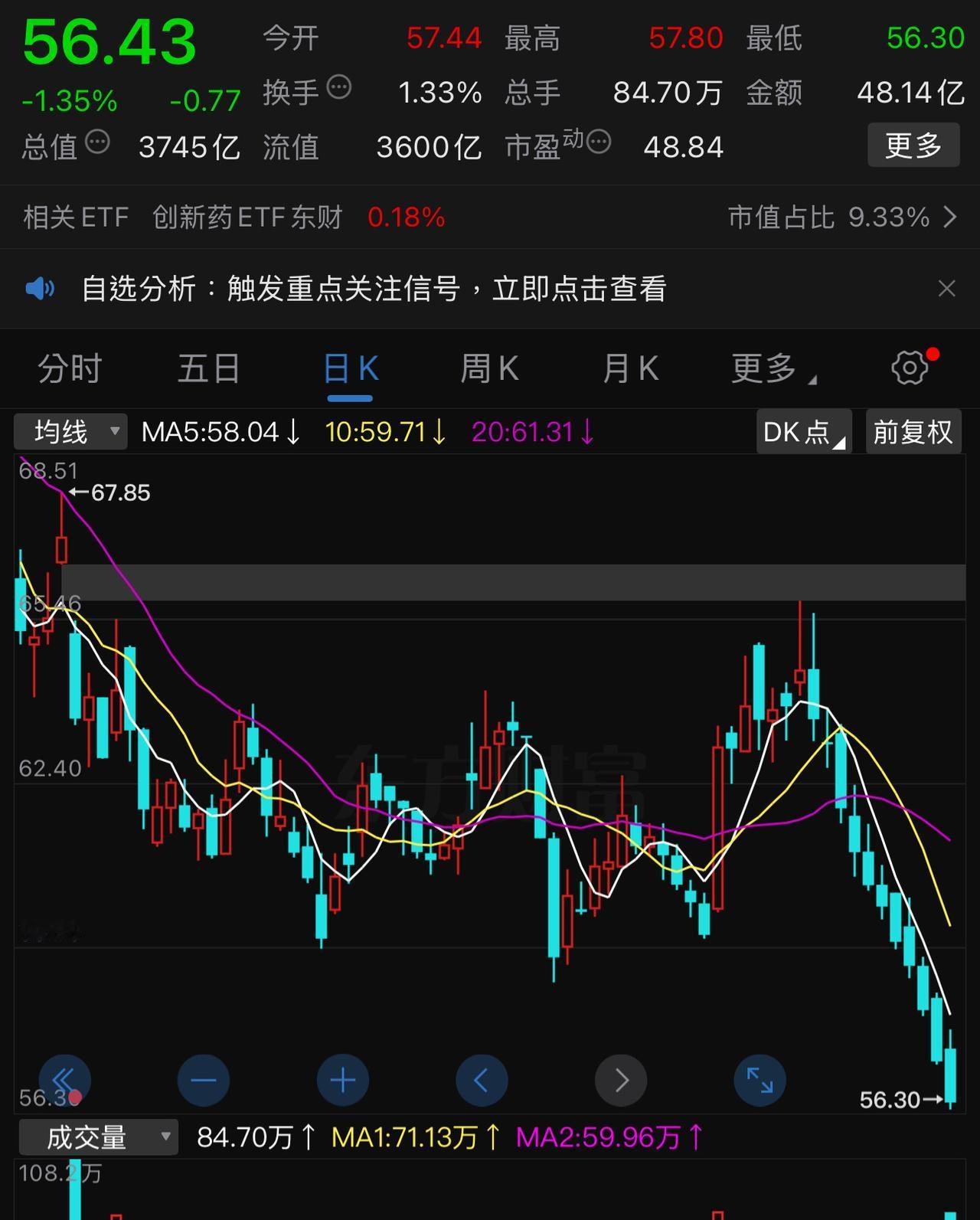980x1220 pixels.
Task: Pan chart left with the left arrow icon
Action: click(x=482, y=1081)
